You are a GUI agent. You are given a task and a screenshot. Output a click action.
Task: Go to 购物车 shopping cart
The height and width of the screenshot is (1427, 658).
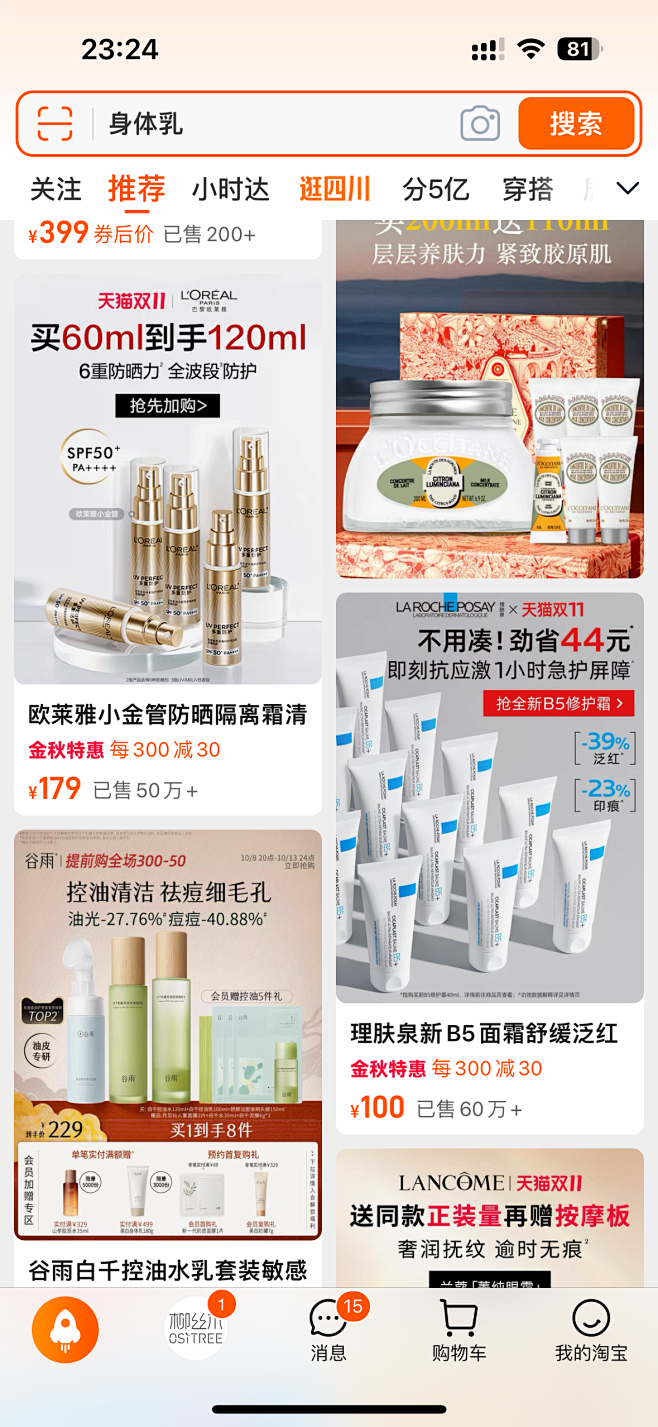pyautogui.click(x=459, y=1331)
